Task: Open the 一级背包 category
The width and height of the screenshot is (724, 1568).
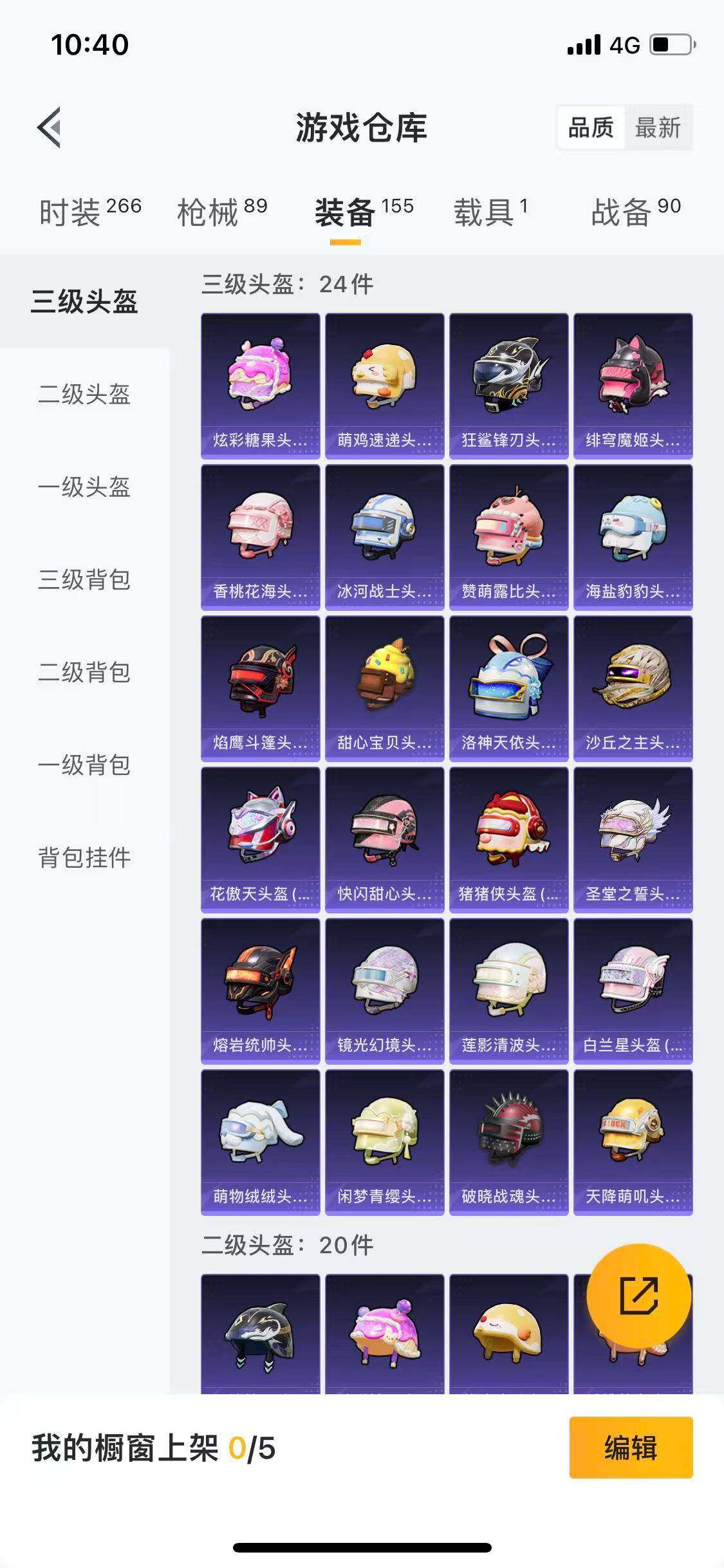Action: click(84, 765)
